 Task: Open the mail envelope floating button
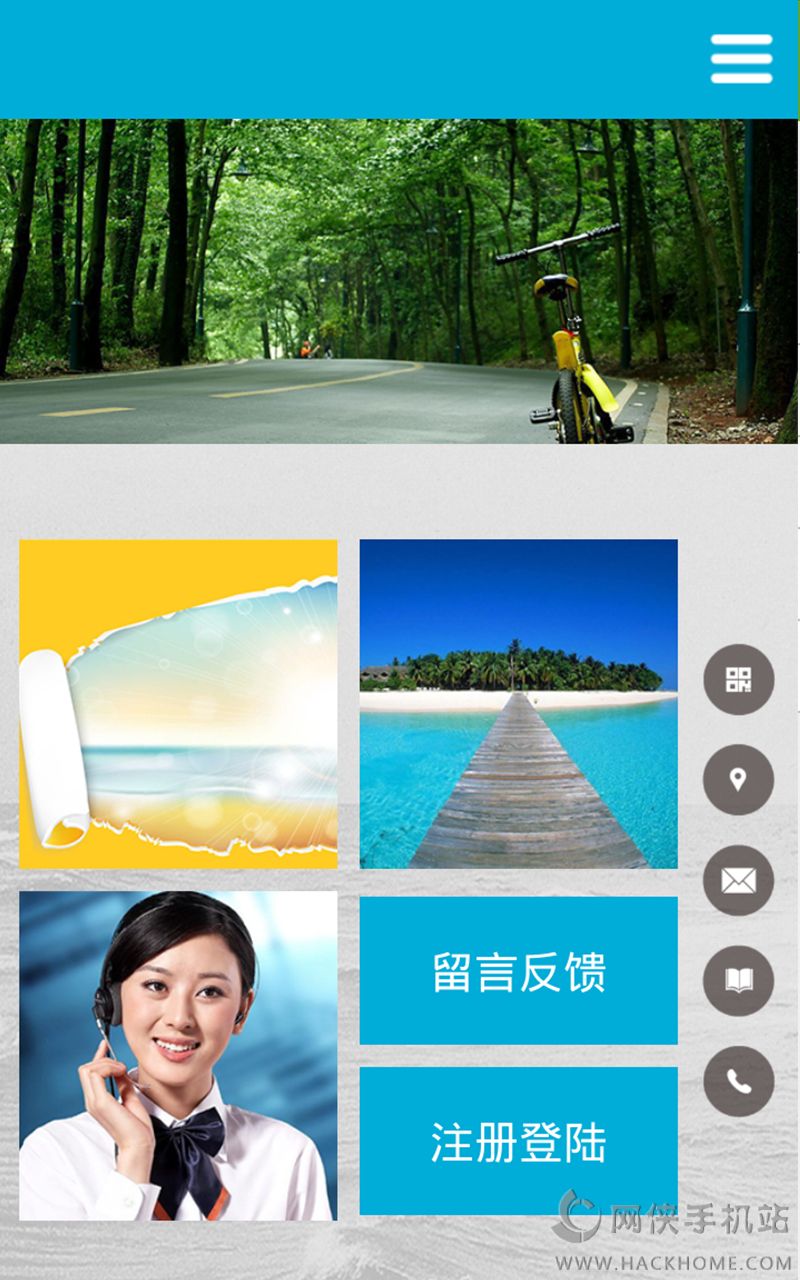tap(738, 880)
